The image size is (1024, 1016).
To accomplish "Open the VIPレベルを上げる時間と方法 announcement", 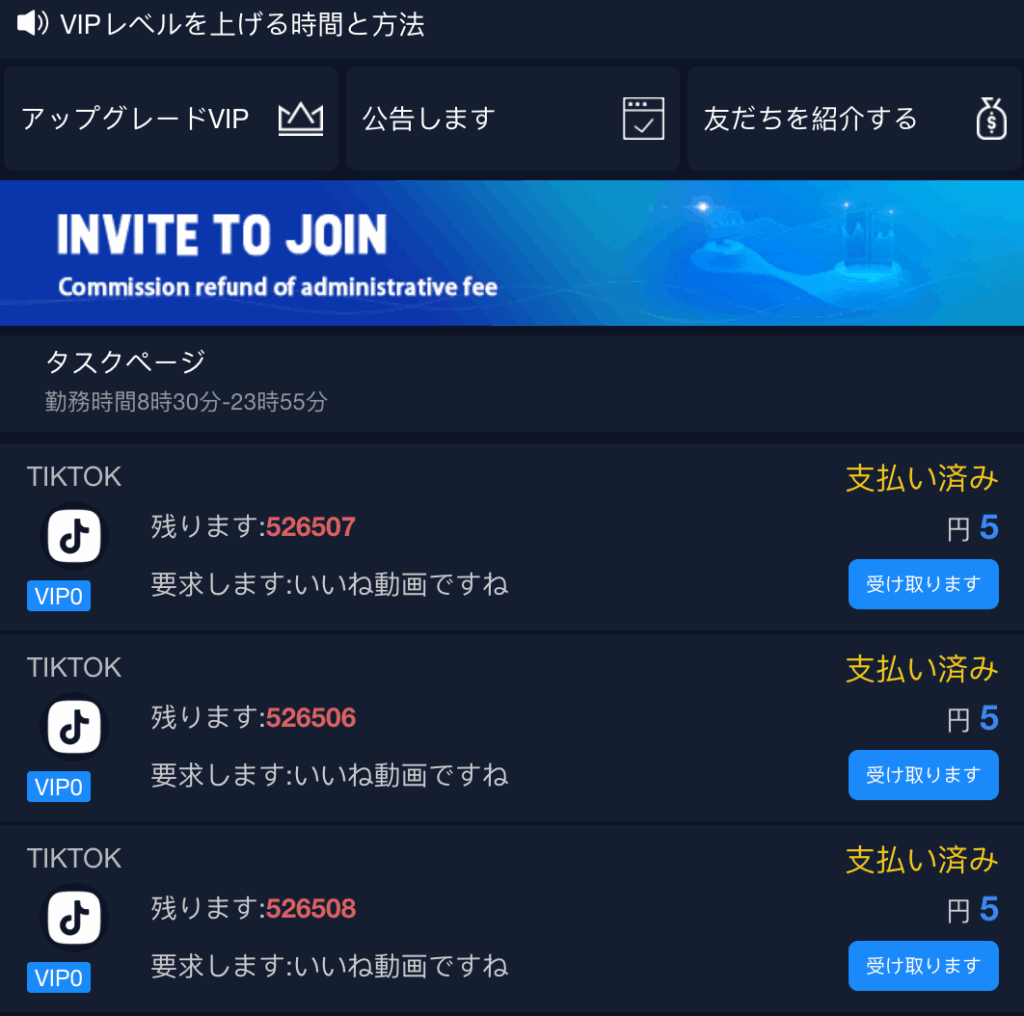I will [x=240, y=25].
